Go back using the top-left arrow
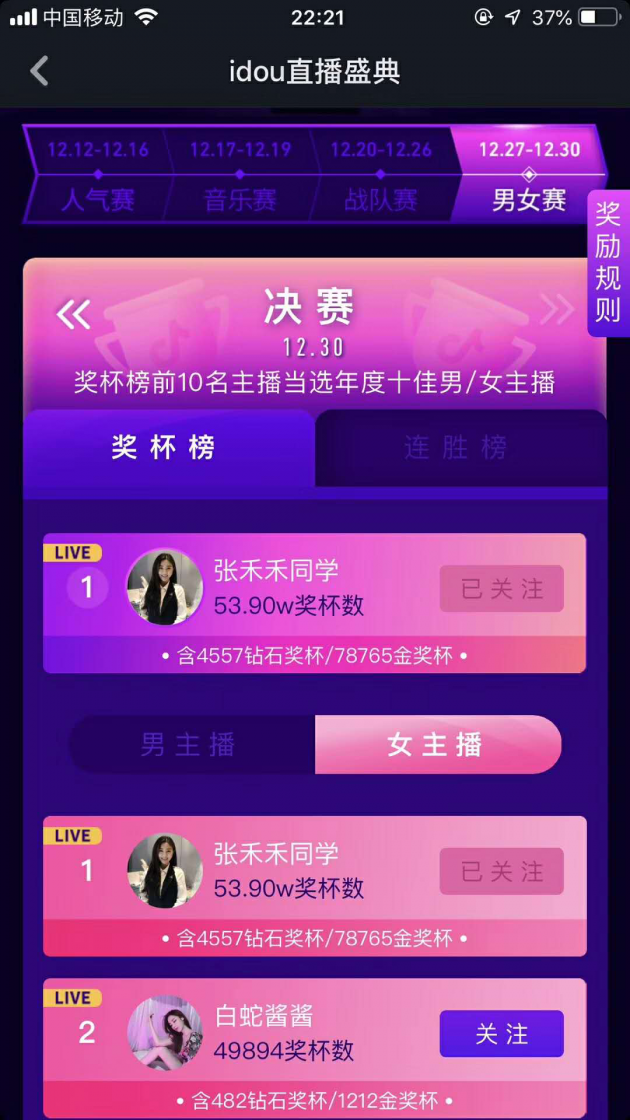This screenshot has height=1120, width=630. pos(39,72)
